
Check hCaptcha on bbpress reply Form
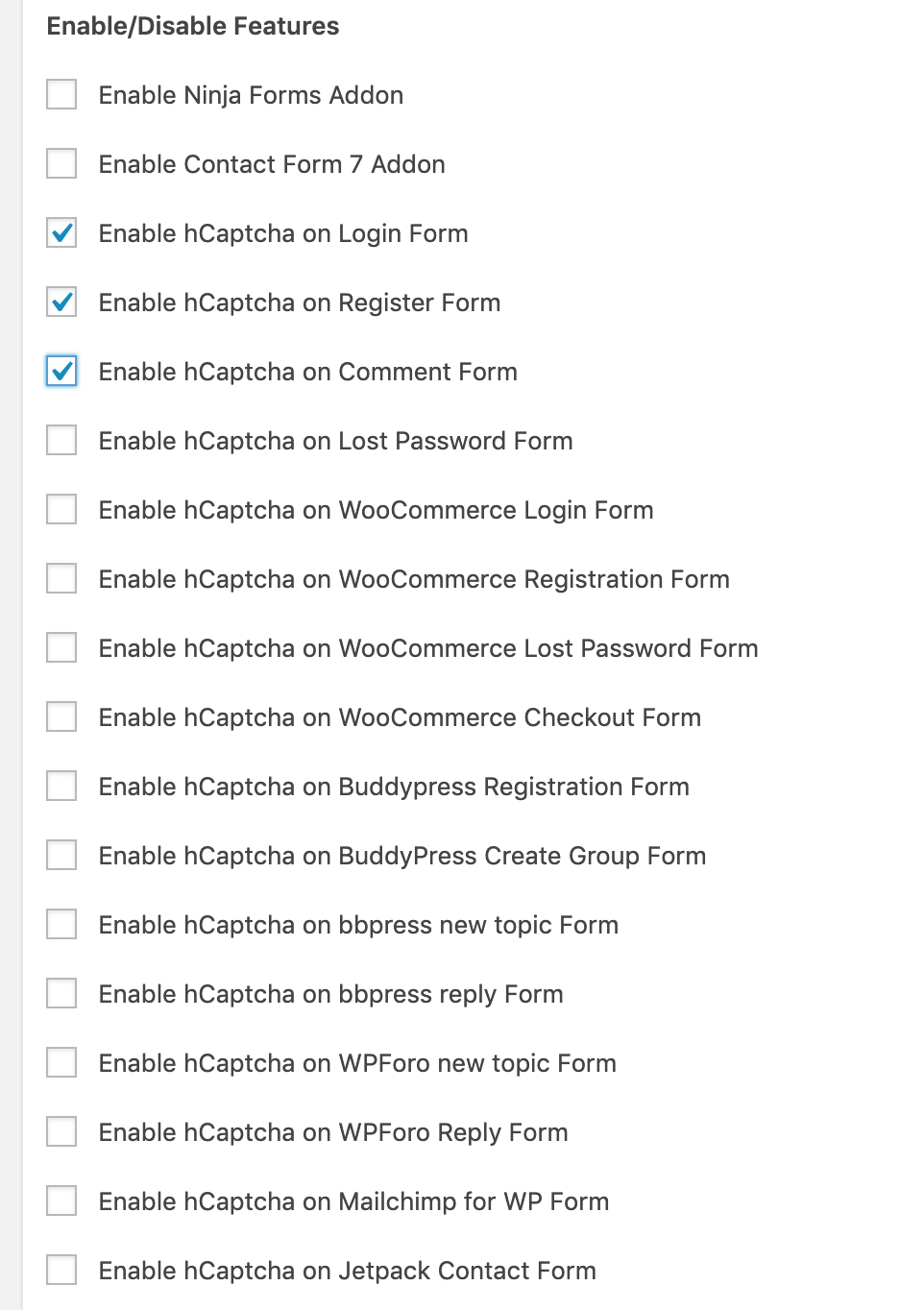[x=61, y=993]
